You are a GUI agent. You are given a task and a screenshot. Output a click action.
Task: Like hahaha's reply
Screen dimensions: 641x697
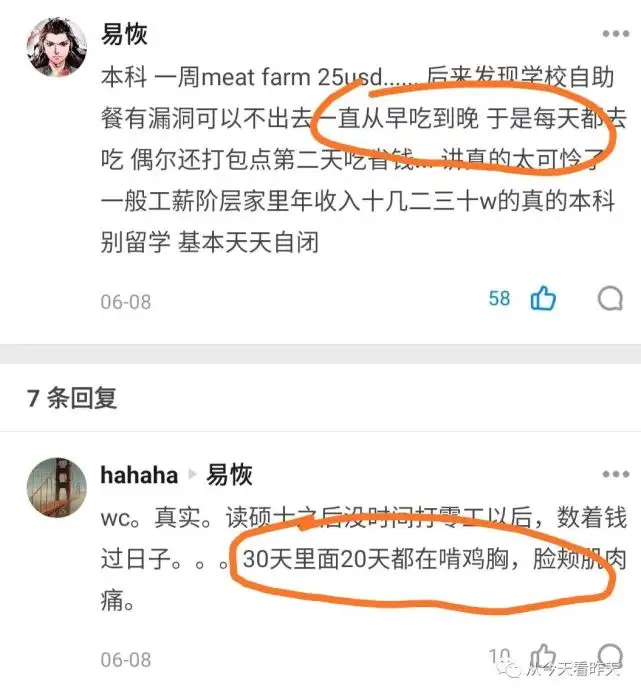543,657
